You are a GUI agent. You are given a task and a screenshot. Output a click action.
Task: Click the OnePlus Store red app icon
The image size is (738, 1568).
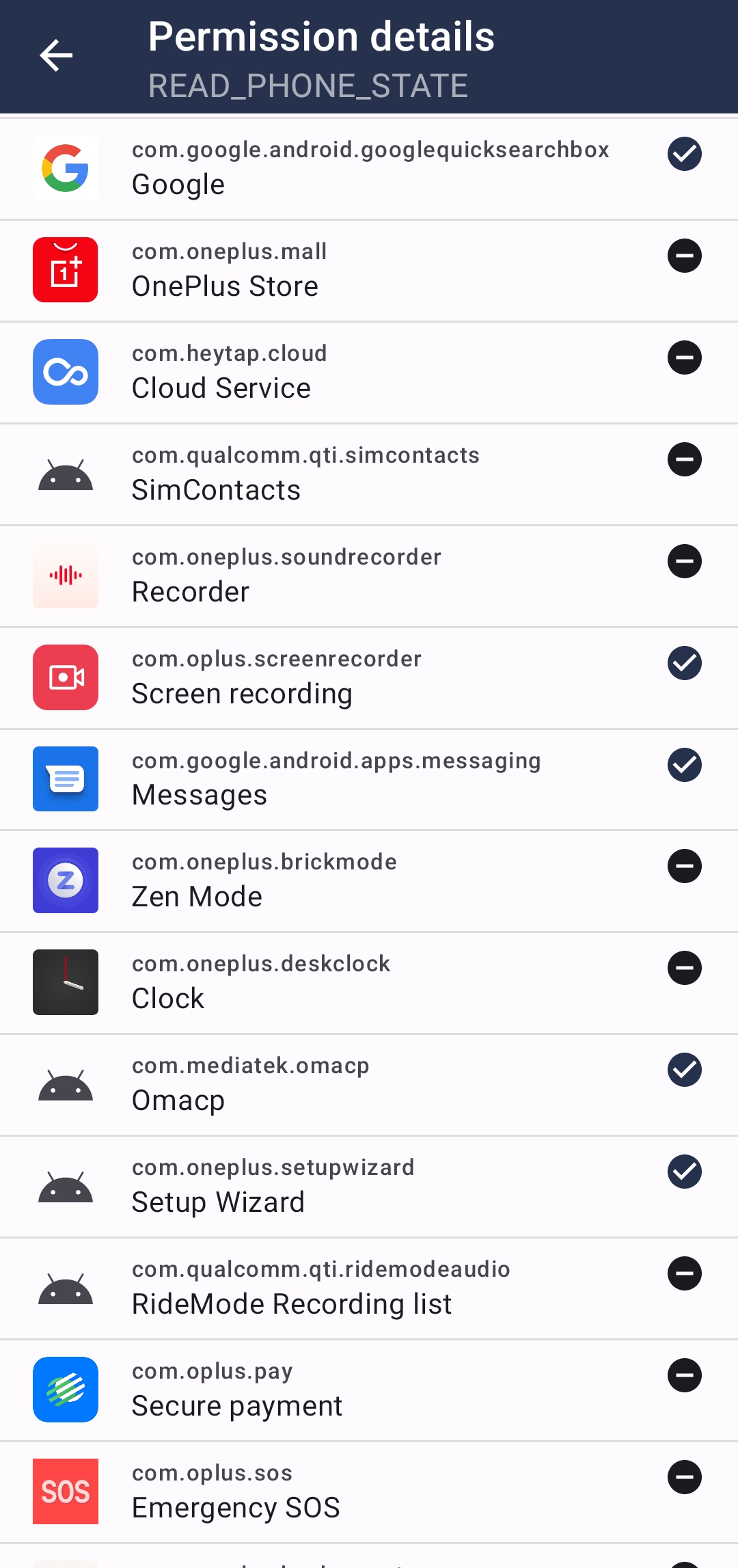click(x=65, y=269)
